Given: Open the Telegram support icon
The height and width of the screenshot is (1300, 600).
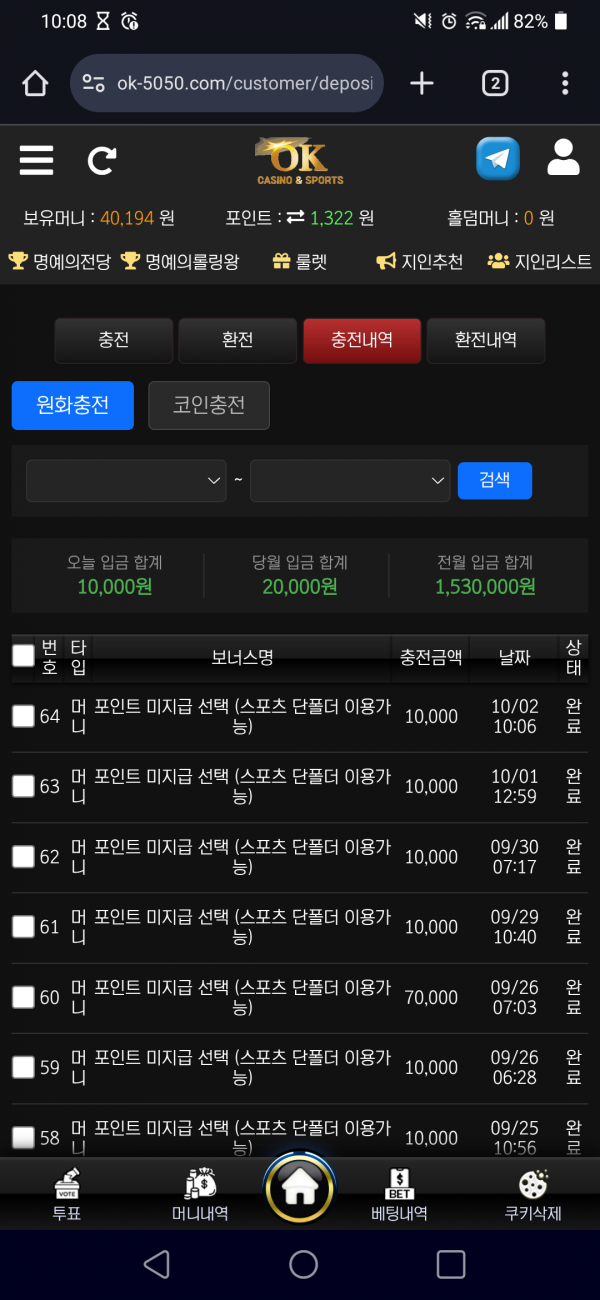Looking at the screenshot, I should 497,158.
